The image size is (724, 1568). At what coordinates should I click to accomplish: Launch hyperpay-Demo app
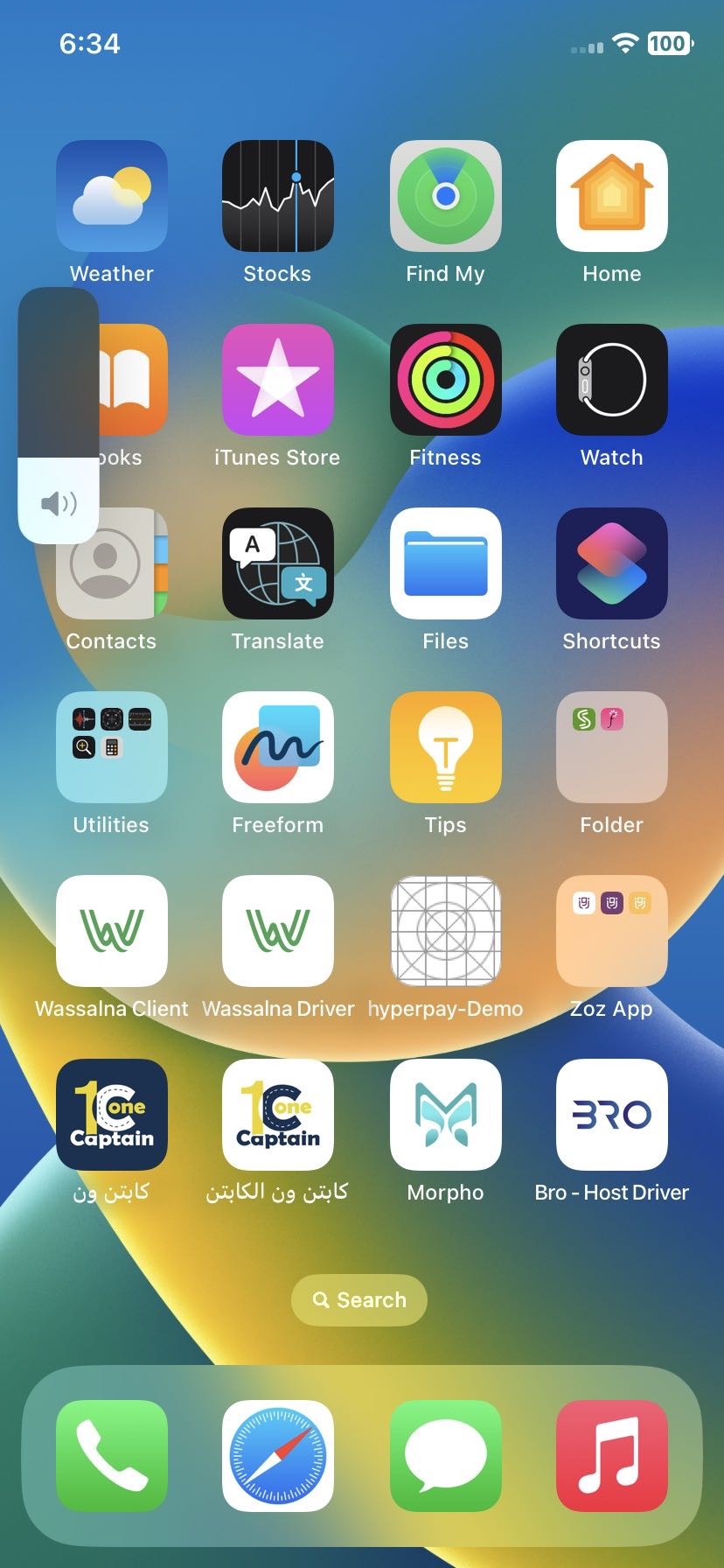click(445, 931)
